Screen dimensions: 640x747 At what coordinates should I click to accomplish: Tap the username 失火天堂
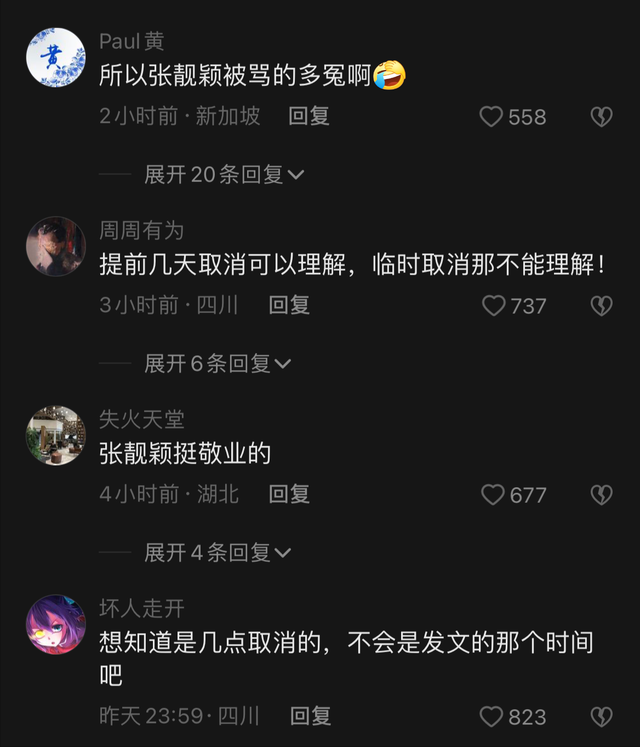pyautogui.click(x=141, y=419)
